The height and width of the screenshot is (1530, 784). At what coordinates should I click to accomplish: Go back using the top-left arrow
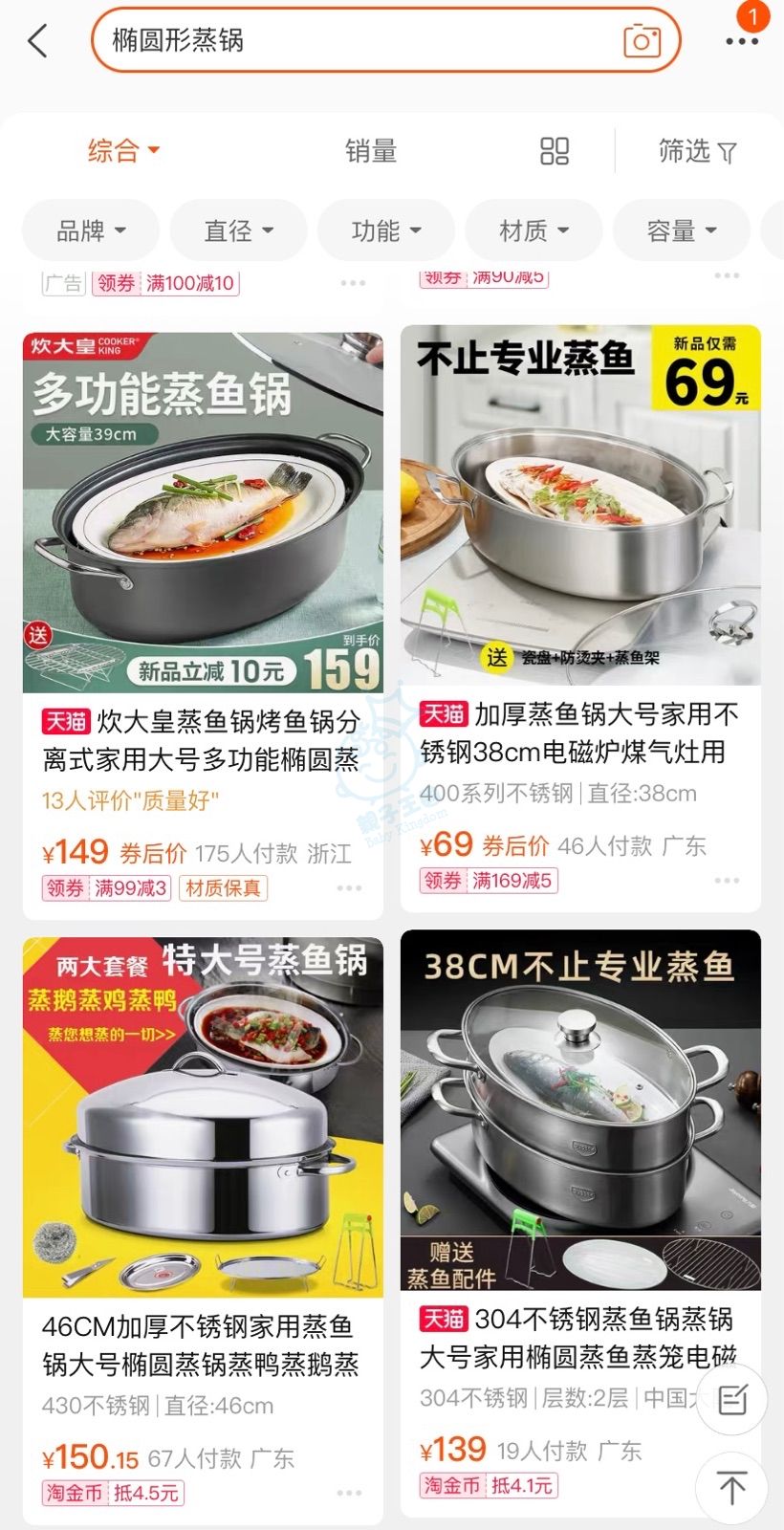[38, 41]
